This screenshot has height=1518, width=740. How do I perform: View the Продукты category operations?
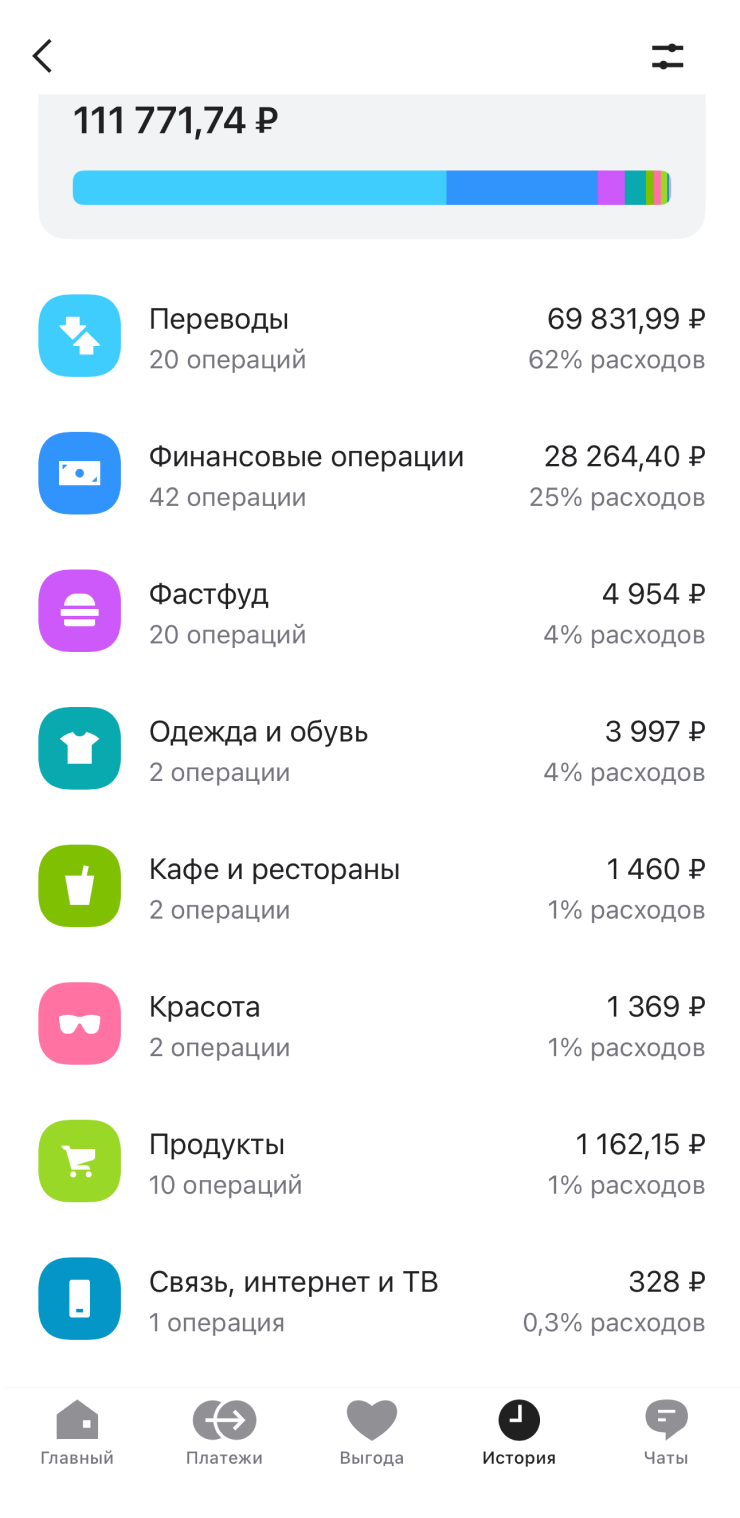pos(371,1162)
